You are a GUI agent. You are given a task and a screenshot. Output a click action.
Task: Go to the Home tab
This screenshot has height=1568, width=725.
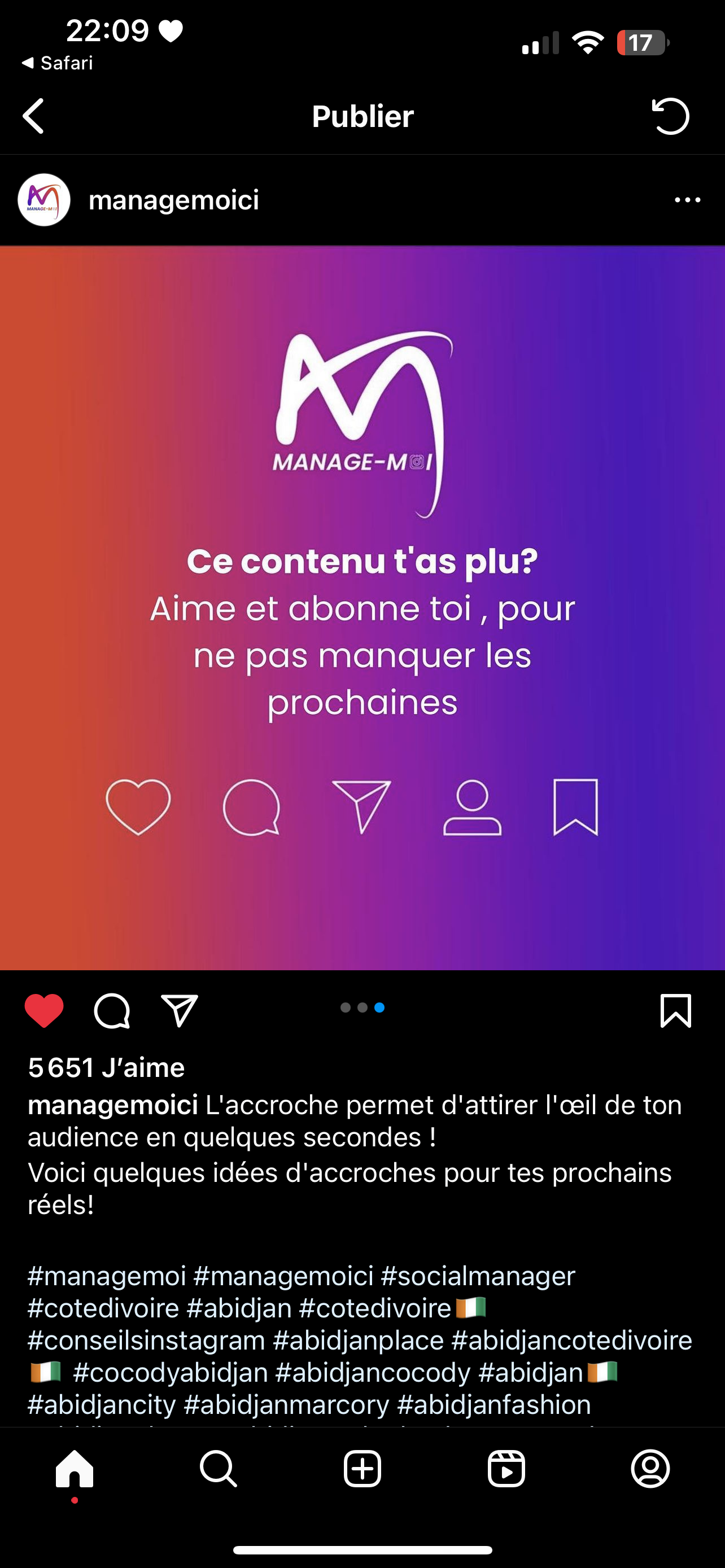[x=75, y=1469]
